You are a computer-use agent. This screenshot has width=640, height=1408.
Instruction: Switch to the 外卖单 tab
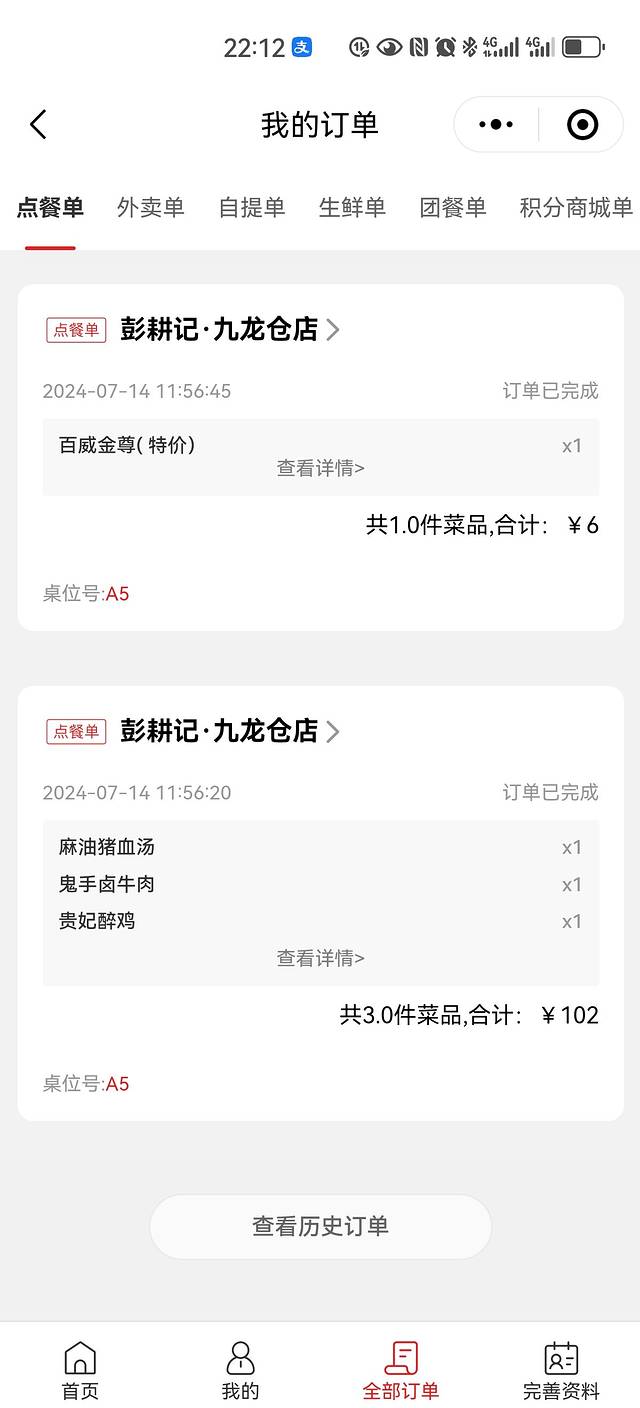151,207
